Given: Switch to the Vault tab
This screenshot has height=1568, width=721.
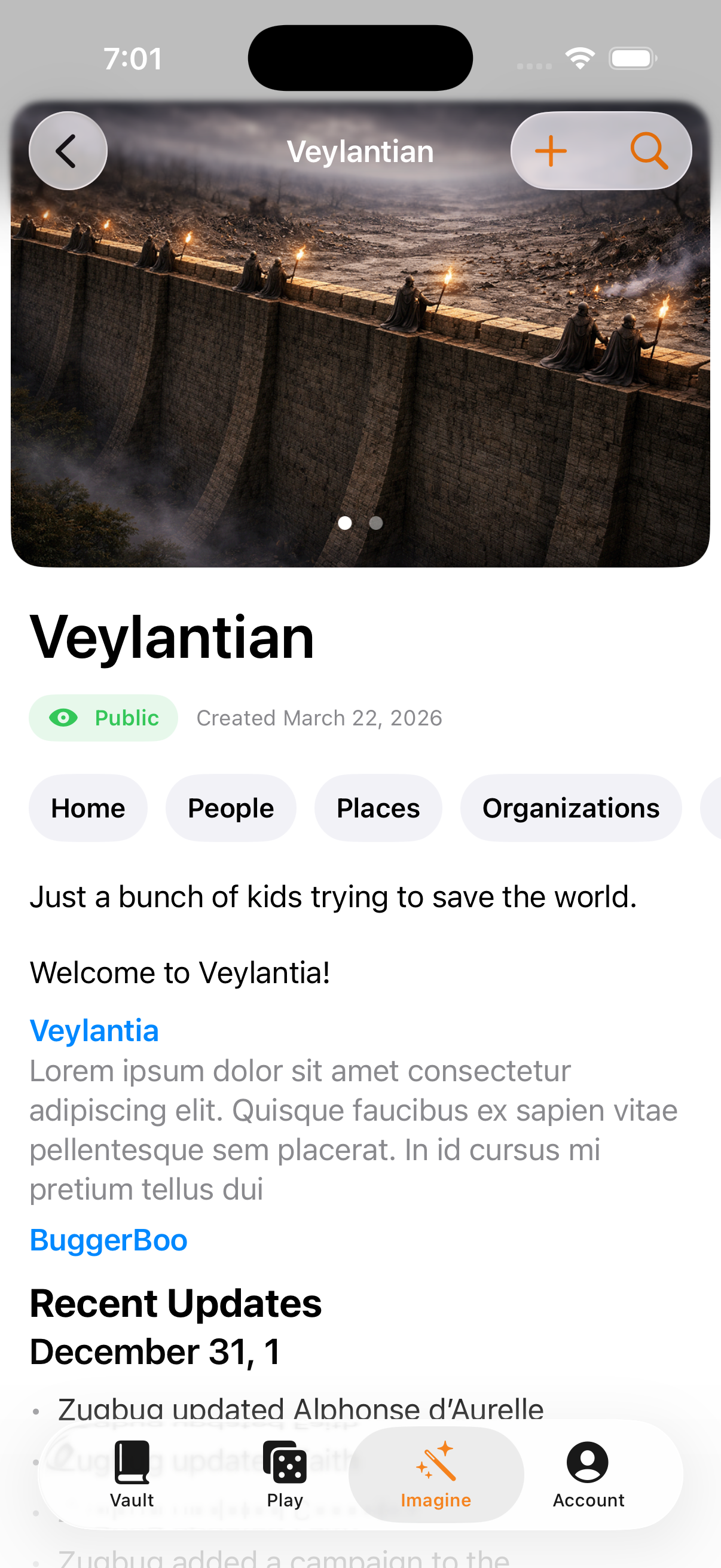Looking at the screenshot, I should pyautogui.click(x=132, y=1474).
